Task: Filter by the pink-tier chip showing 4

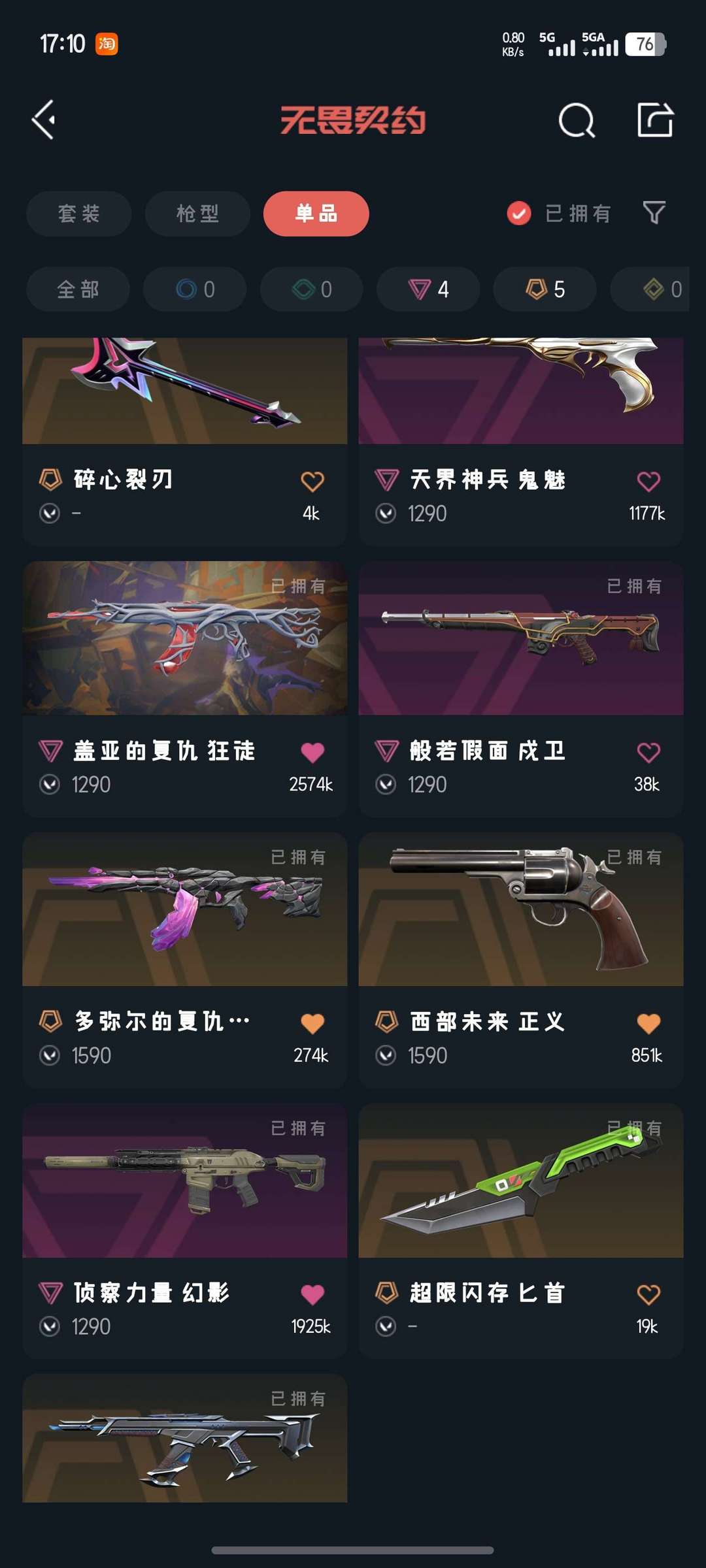Action: tap(428, 289)
